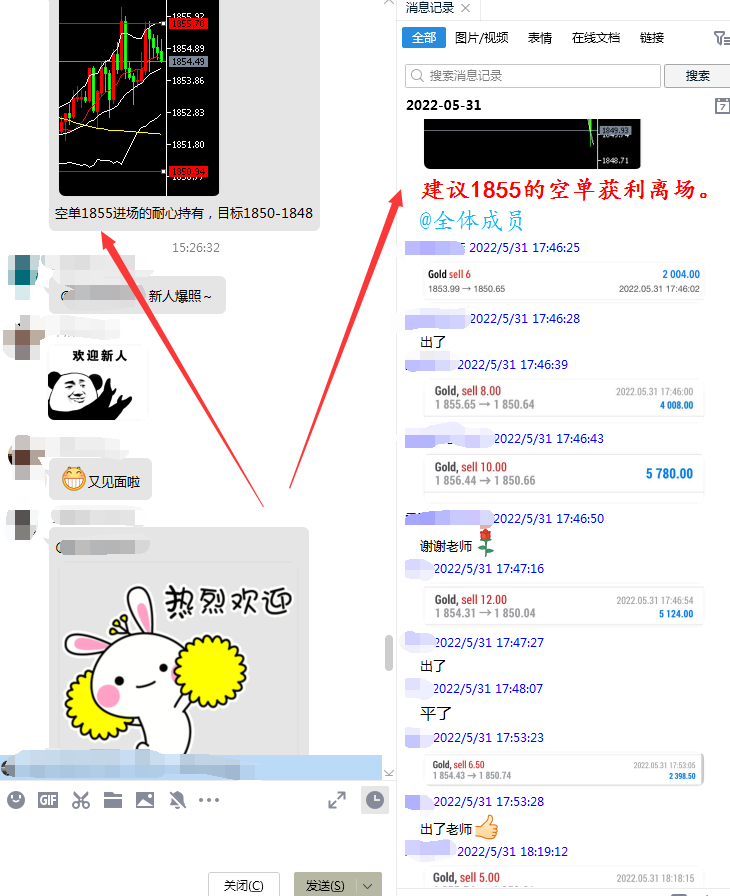Open the 表情 tab in message records
730x896 pixels.
pyautogui.click(x=540, y=38)
